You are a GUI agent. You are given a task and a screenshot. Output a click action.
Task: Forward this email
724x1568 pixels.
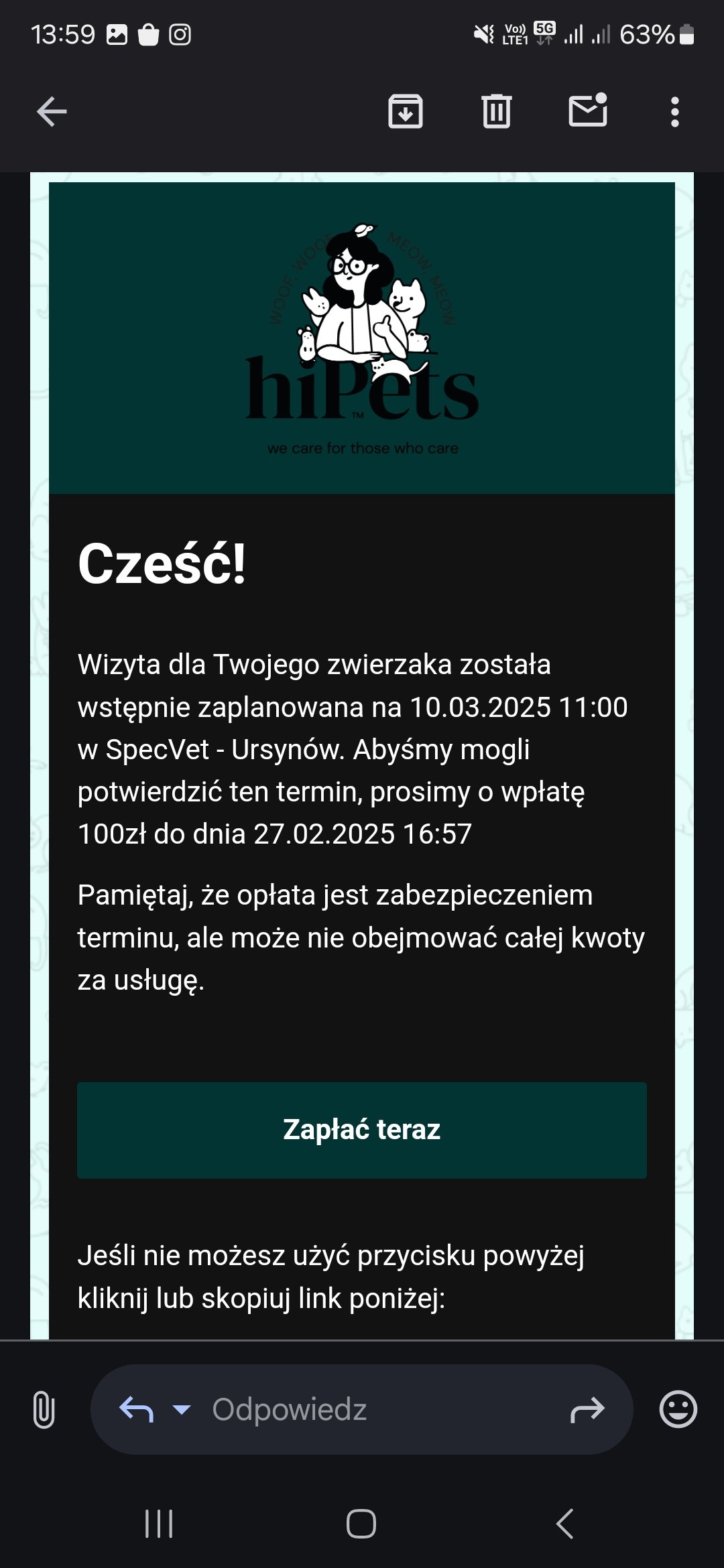(x=587, y=1409)
